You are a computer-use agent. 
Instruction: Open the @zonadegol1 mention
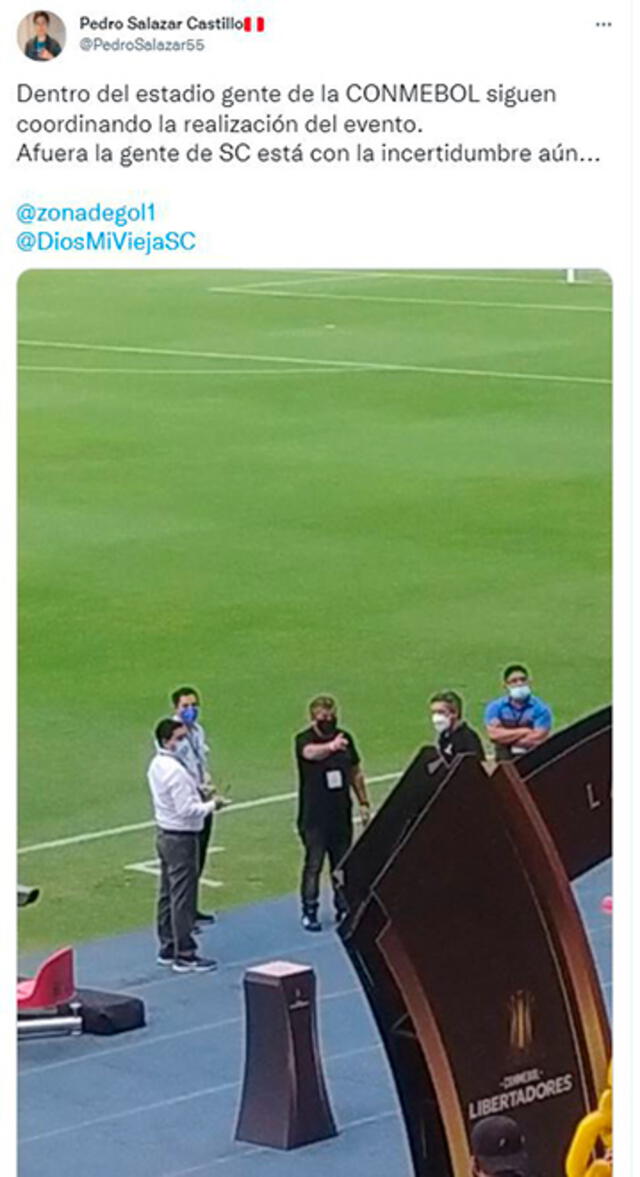point(86,213)
